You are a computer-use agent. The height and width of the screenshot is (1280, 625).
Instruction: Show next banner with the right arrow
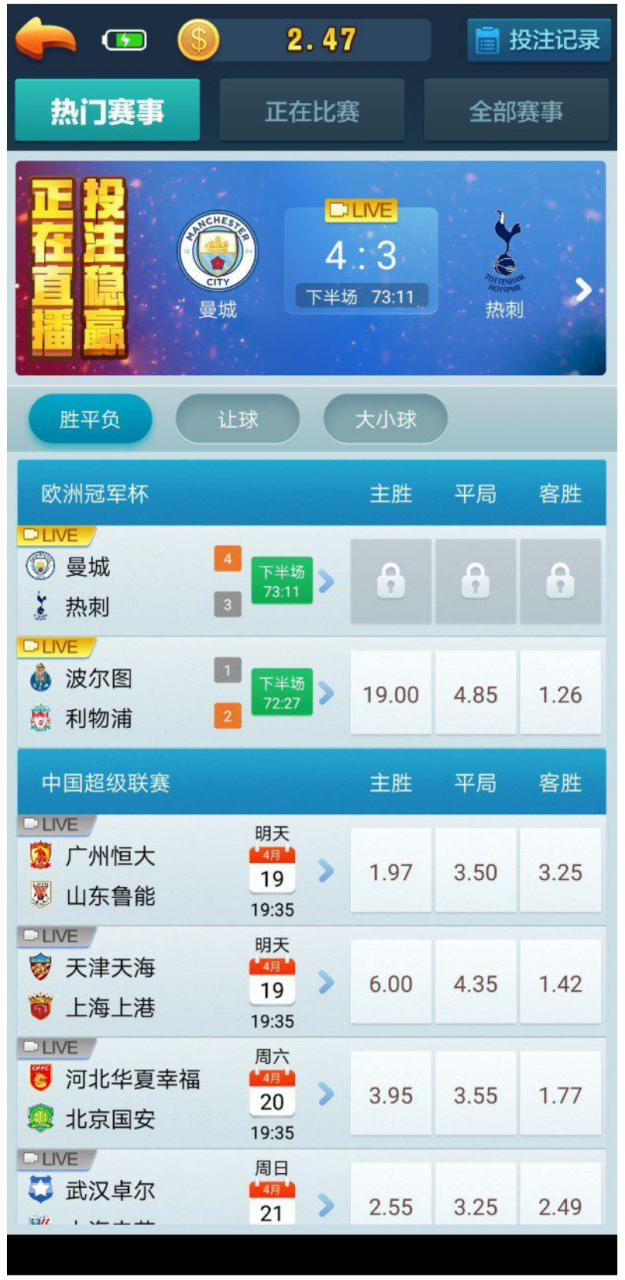click(584, 290)
